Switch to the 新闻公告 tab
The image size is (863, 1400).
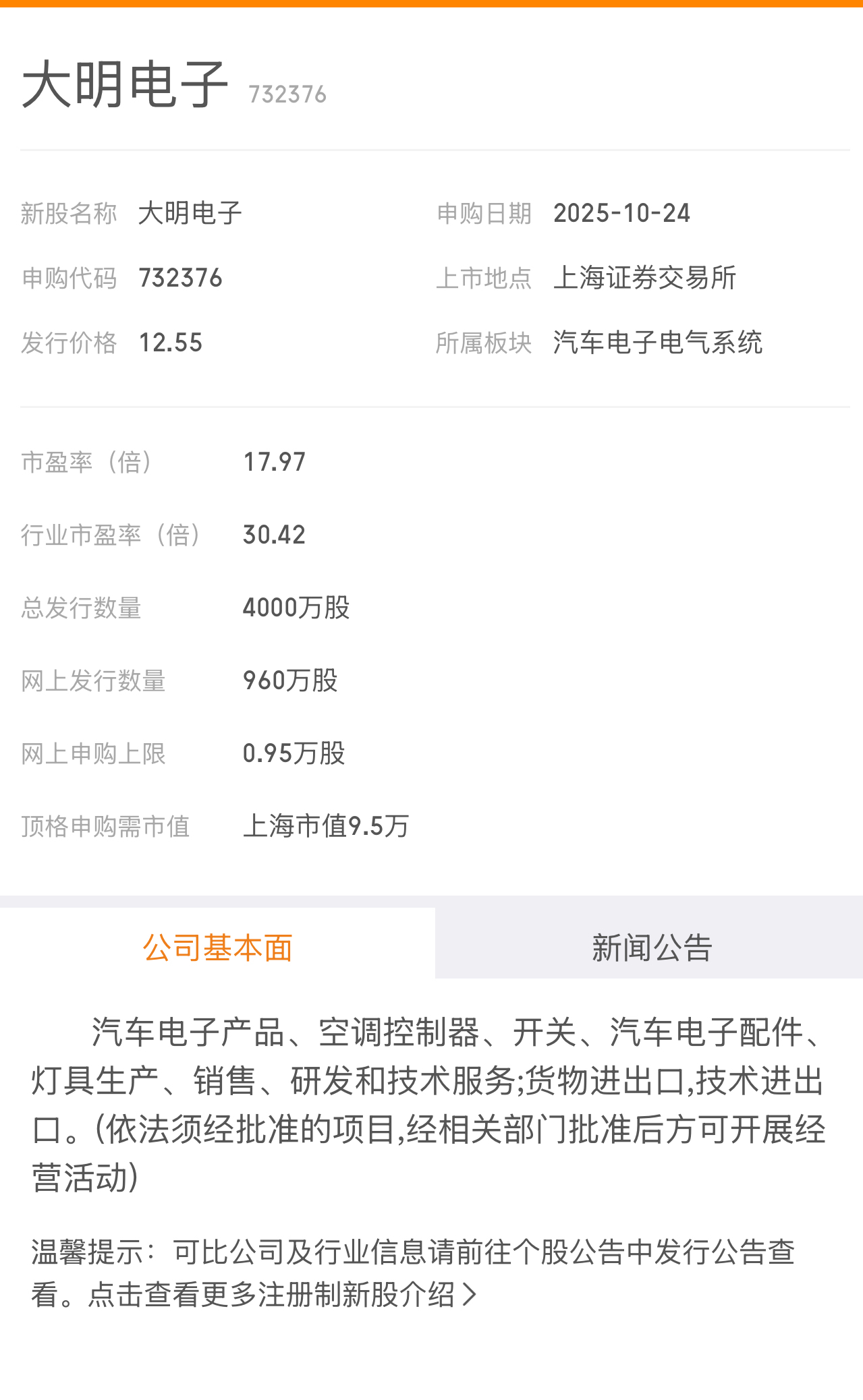pyautogui.click(x=651, y=947)
